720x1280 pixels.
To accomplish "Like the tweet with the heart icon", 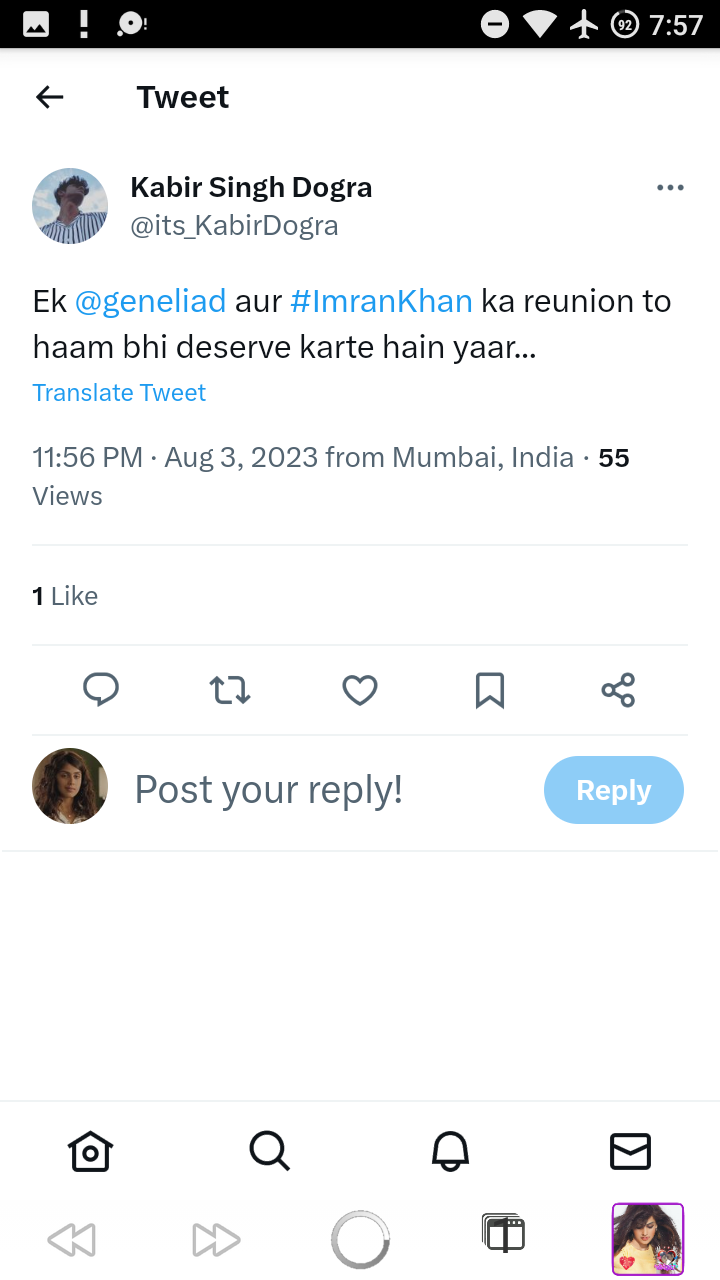I will point(360,690).
